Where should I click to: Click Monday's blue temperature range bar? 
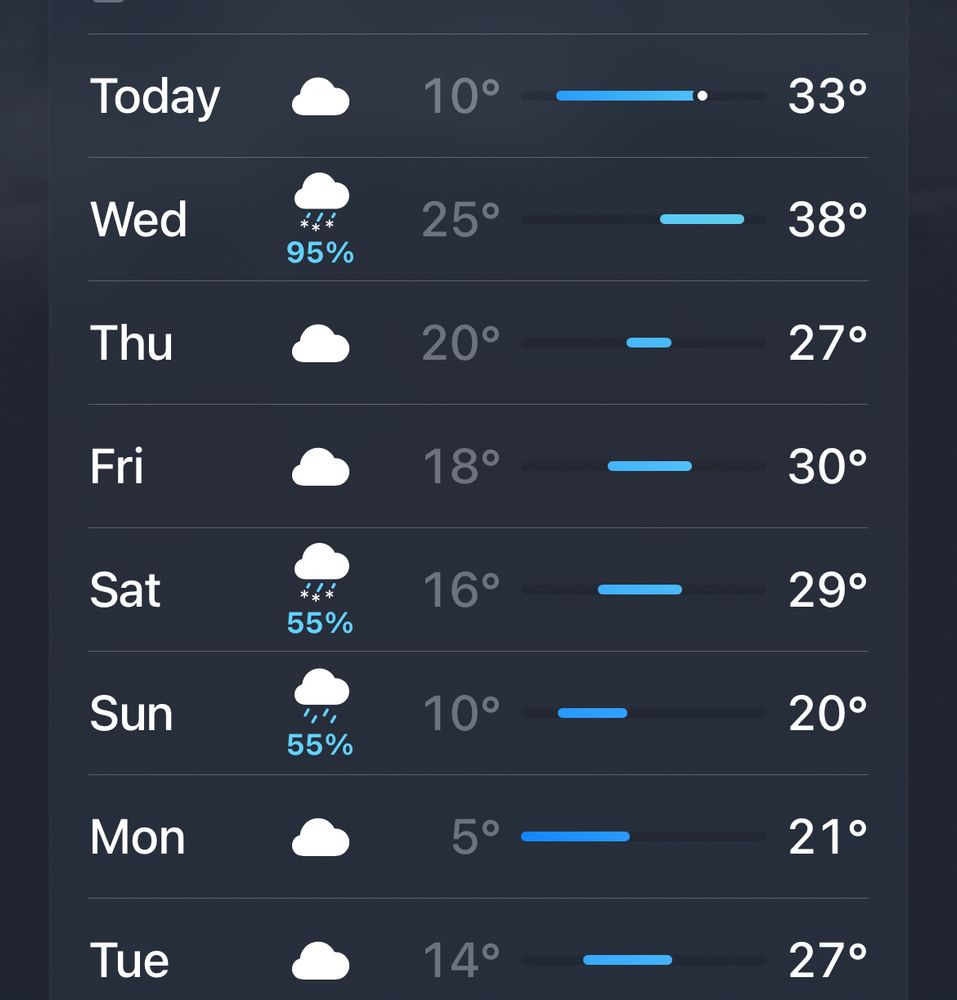click(x=643, y=836)
